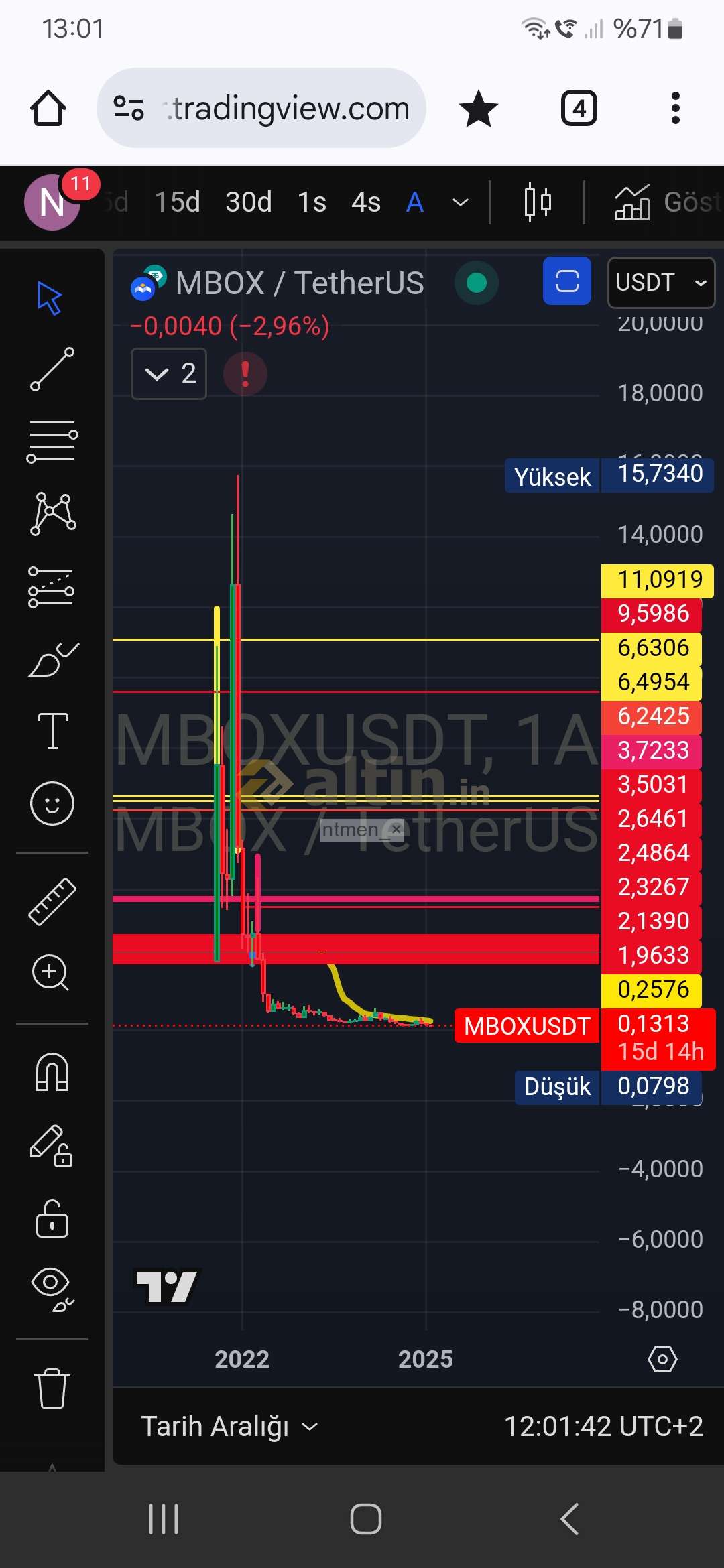Select the 4s timeframe

coord(366,202)
